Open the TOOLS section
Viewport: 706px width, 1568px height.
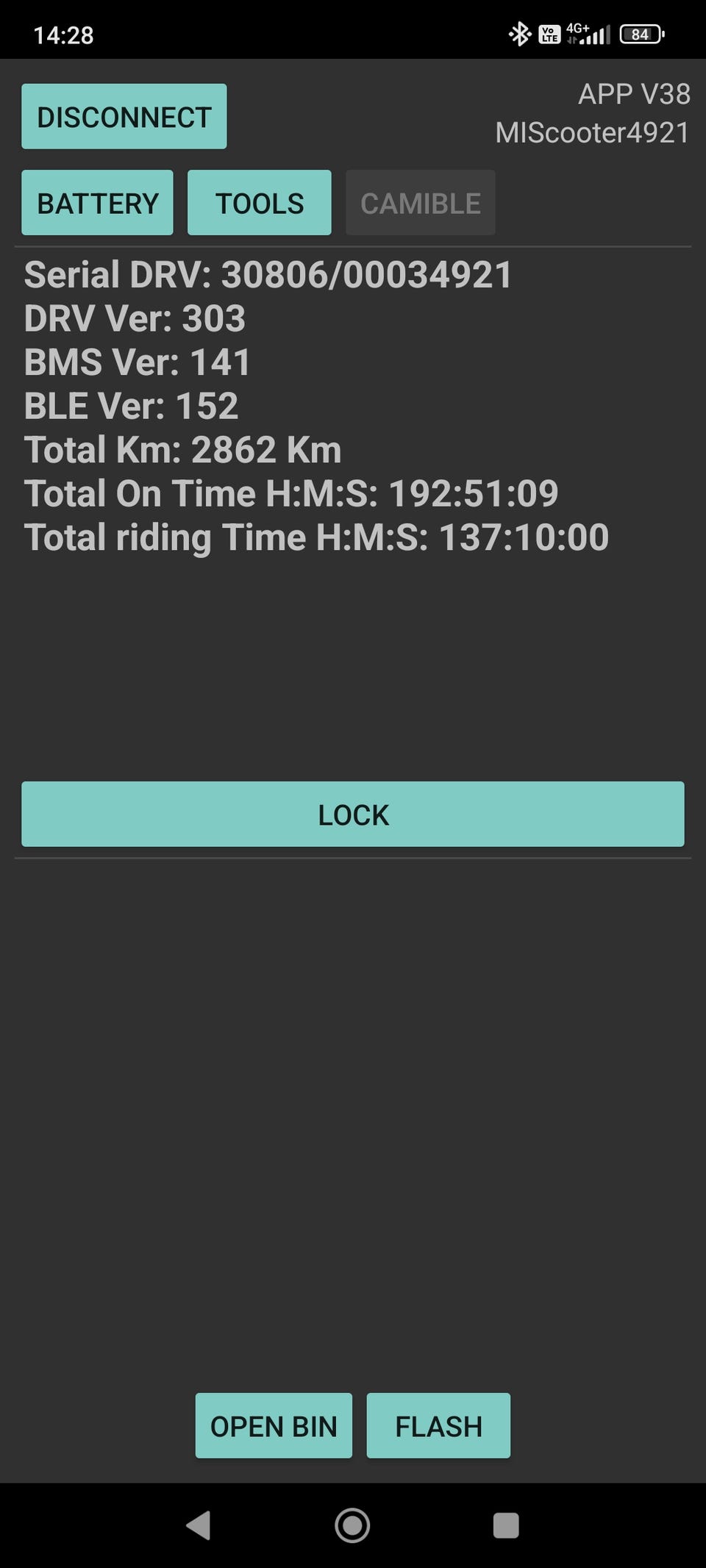[x=259, y=203]
